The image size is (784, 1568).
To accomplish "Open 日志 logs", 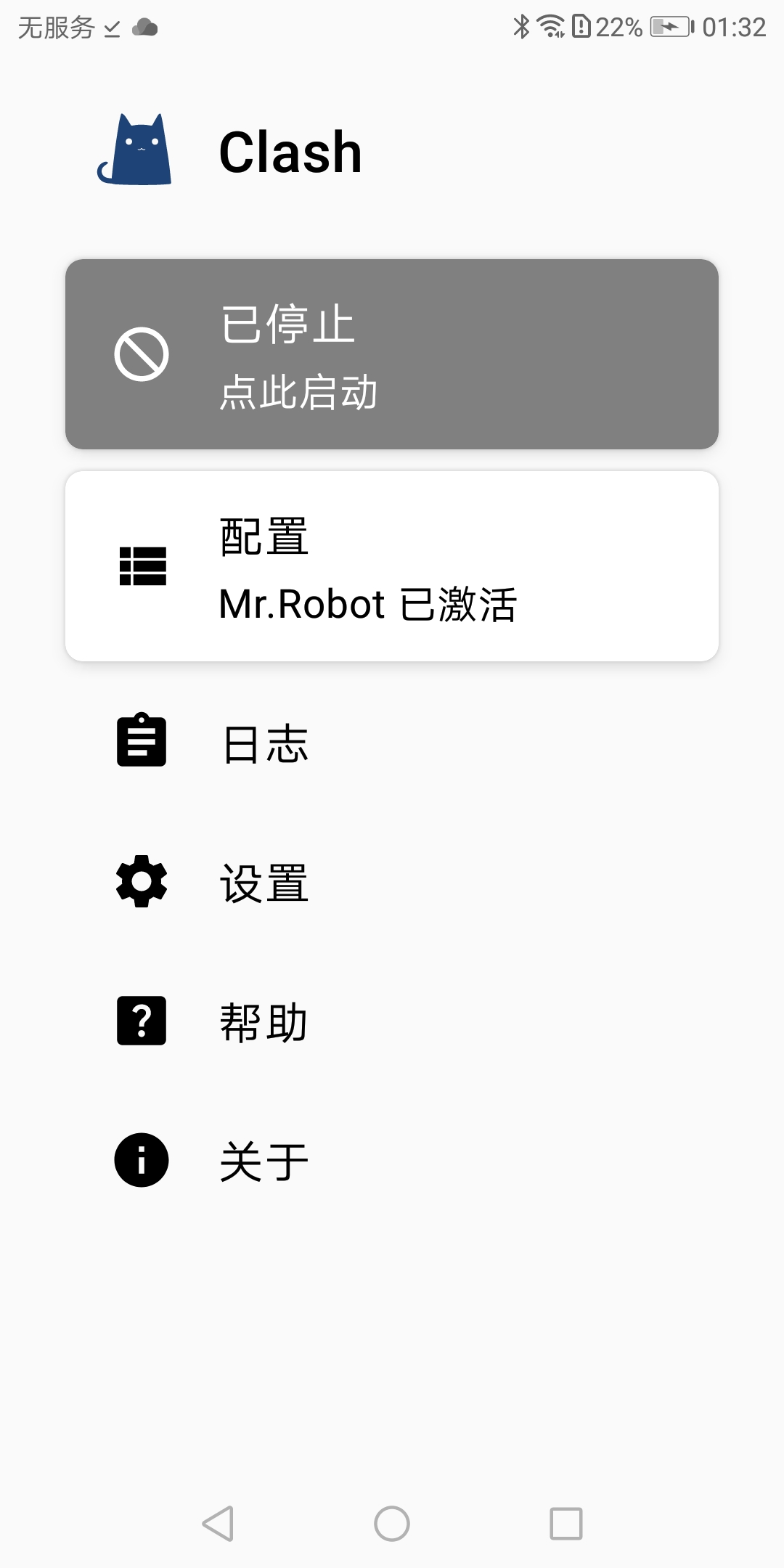I will pos(265,743).
